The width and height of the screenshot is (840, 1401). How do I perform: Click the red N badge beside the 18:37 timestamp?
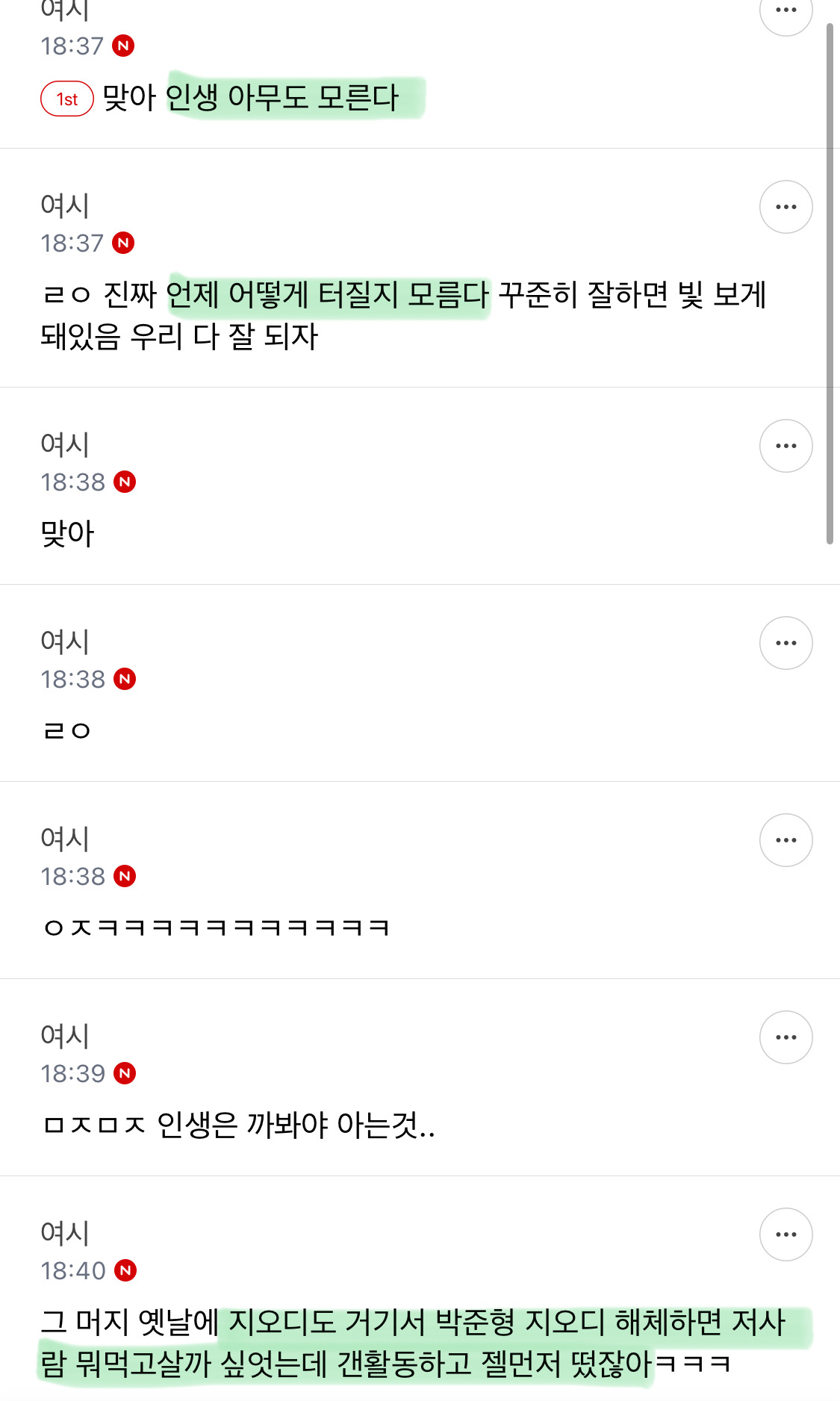coord(124,46)
